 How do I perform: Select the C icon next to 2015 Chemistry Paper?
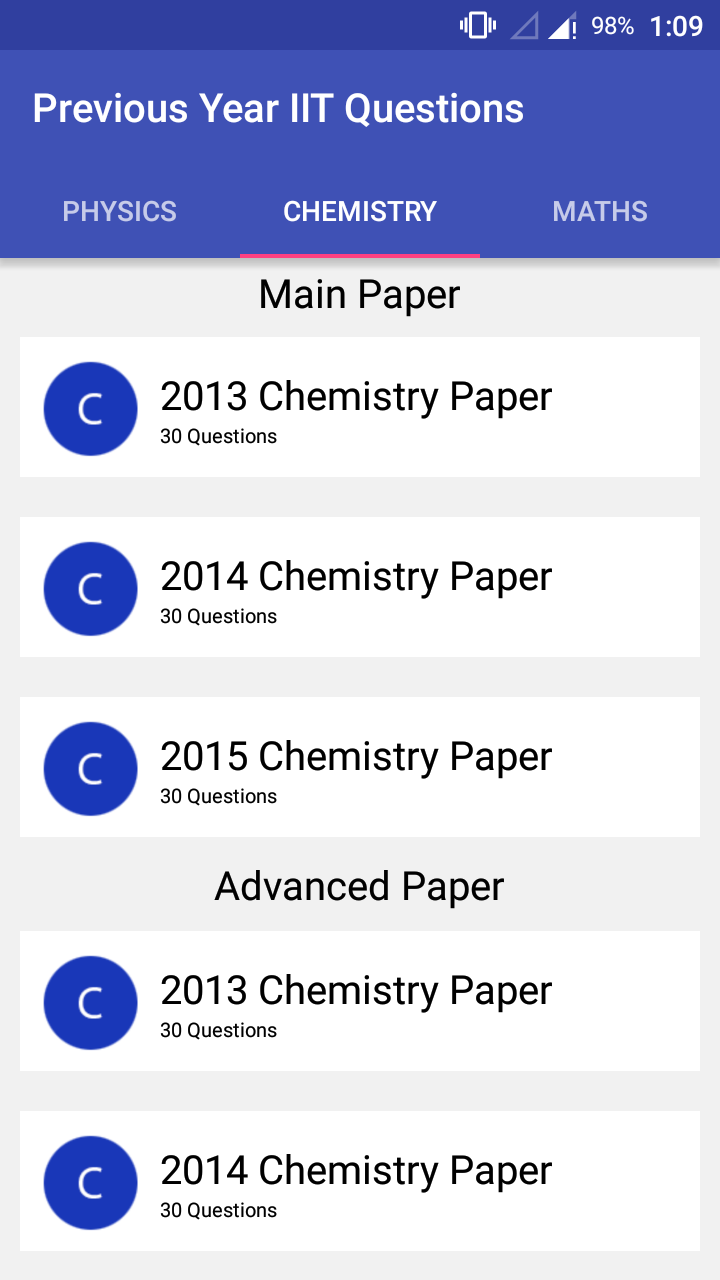(x=90, y=768)
